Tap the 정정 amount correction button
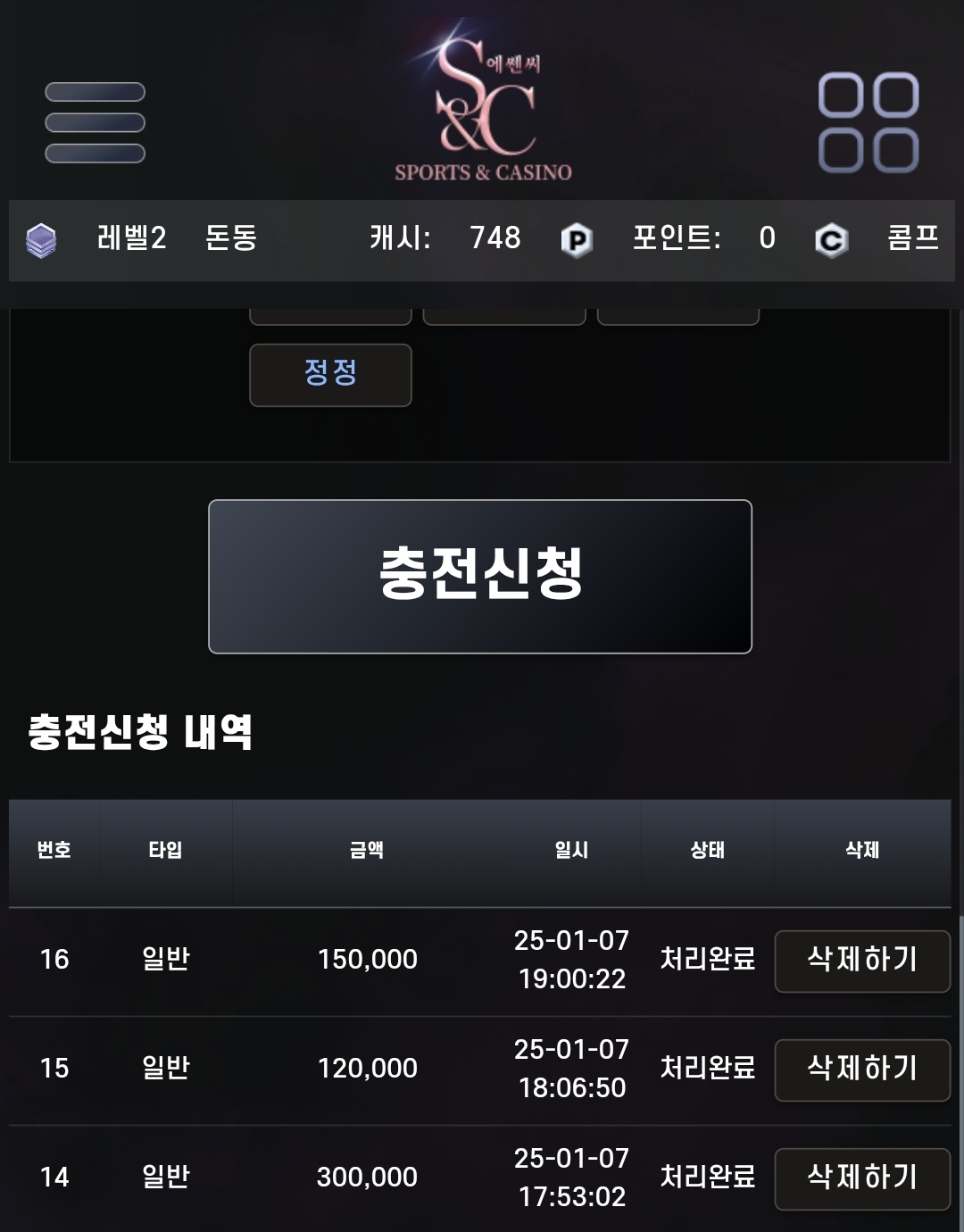 click(x=330, y=375)
